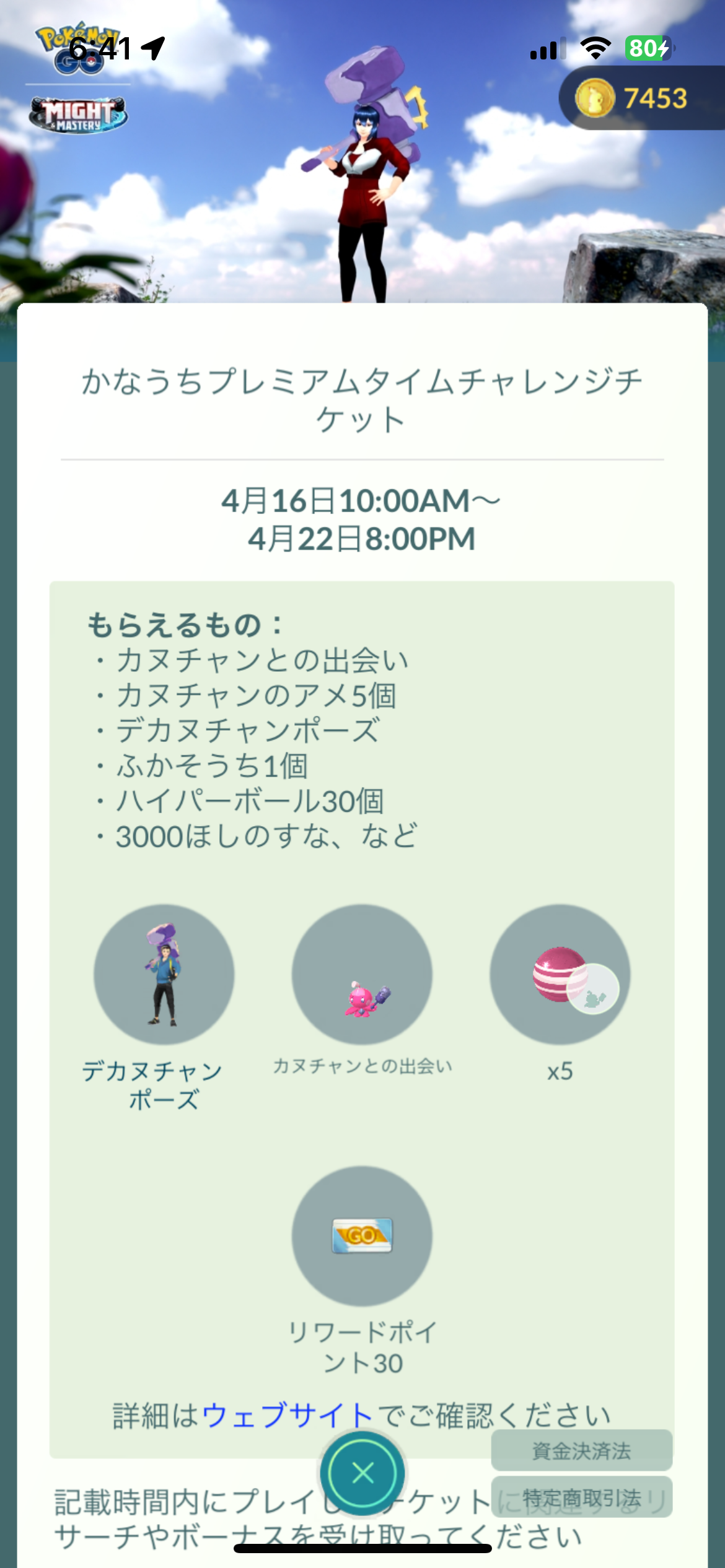
Task: View the デカヌチャンポーズ reward item
Action: coord(164,974)
